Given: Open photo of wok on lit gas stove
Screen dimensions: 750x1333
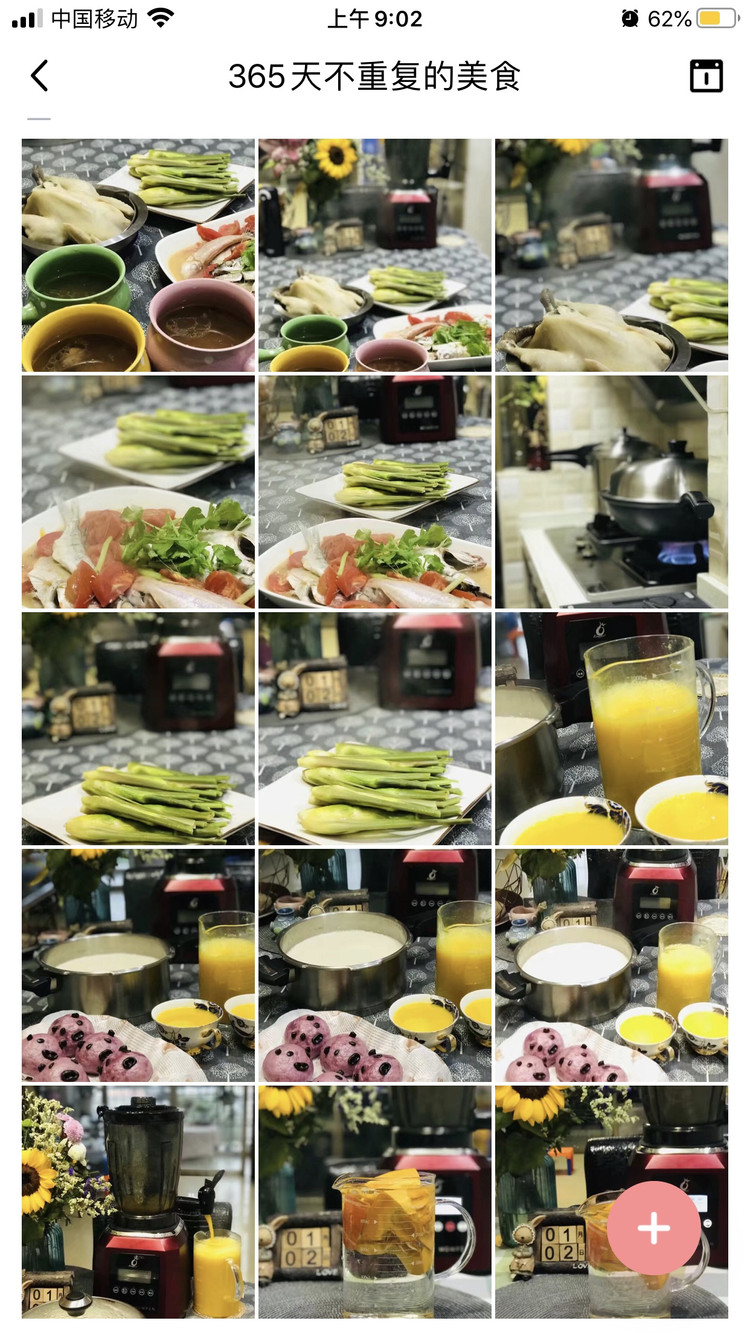Looking at the screenshot, I should (x=611, y=491).
